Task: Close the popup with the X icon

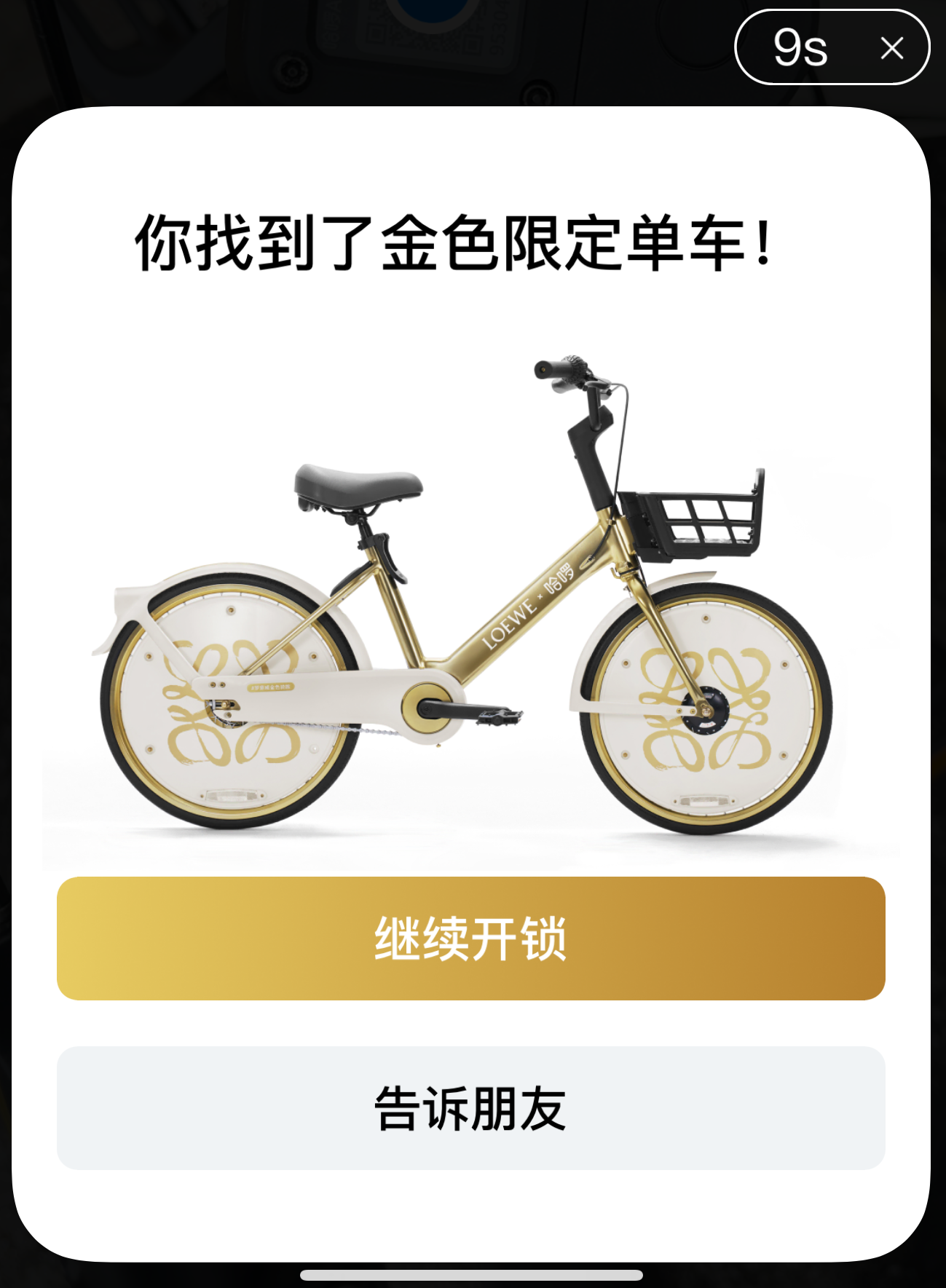Action: [x=891, y=48]
